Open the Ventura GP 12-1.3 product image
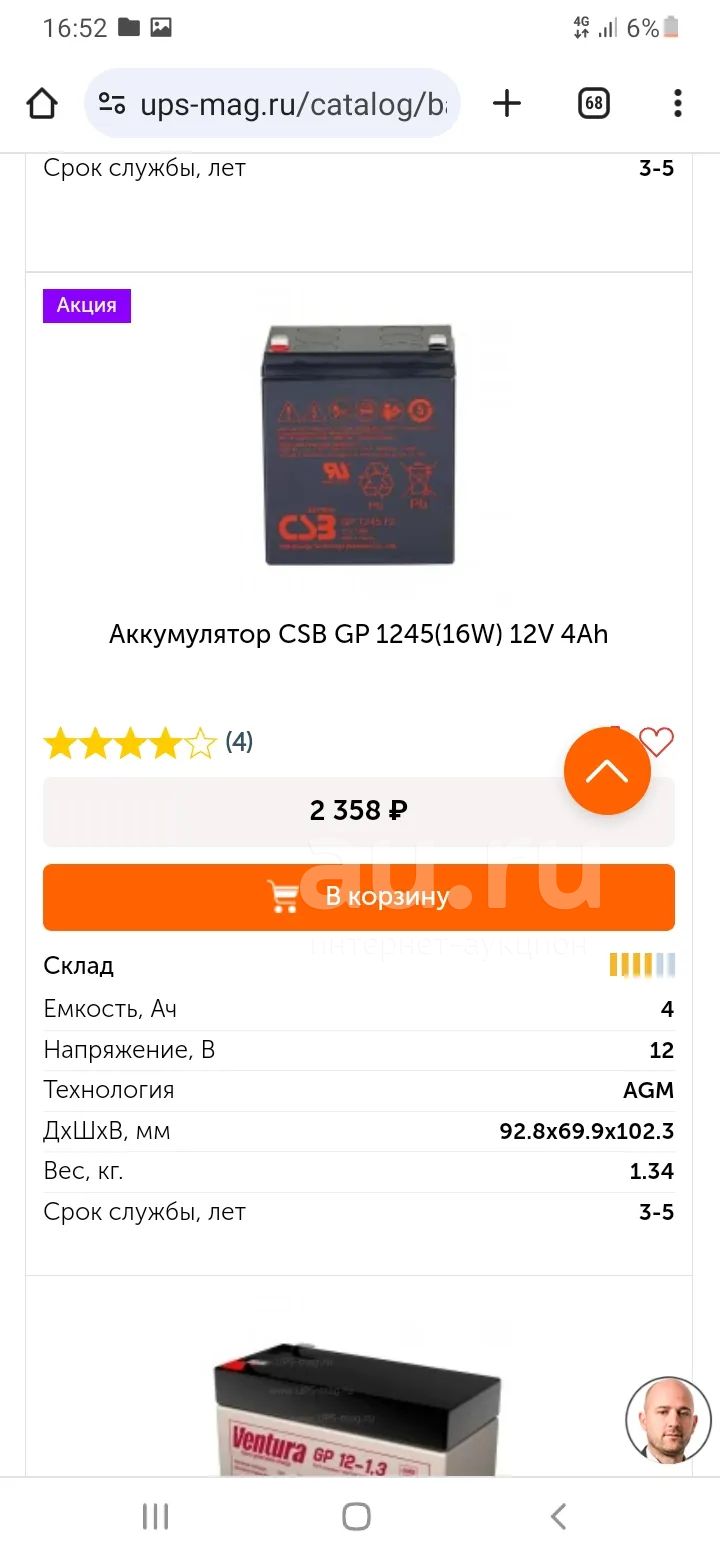This screenshot has width=720, height=1560. point(357,1410)
